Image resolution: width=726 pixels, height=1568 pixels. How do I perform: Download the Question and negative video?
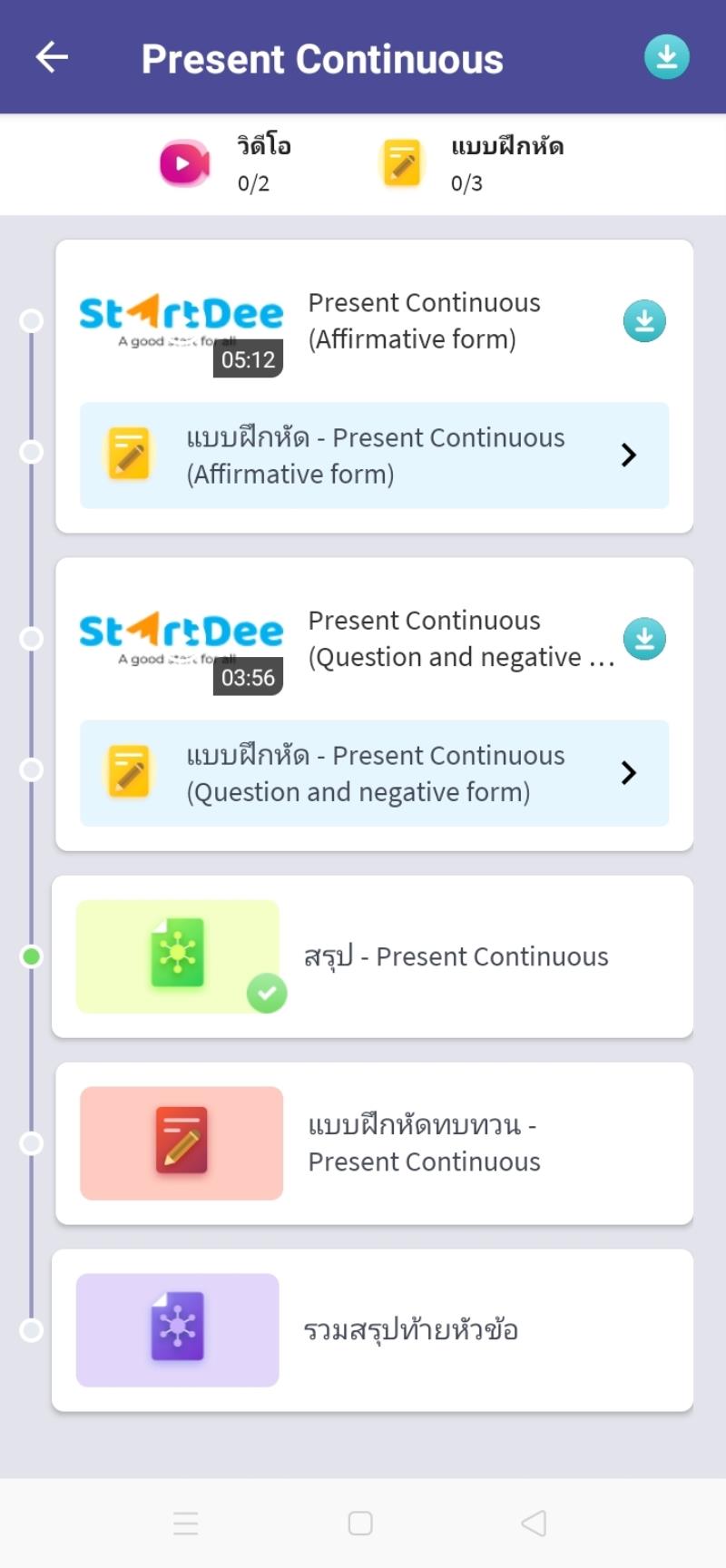[644, 639]
